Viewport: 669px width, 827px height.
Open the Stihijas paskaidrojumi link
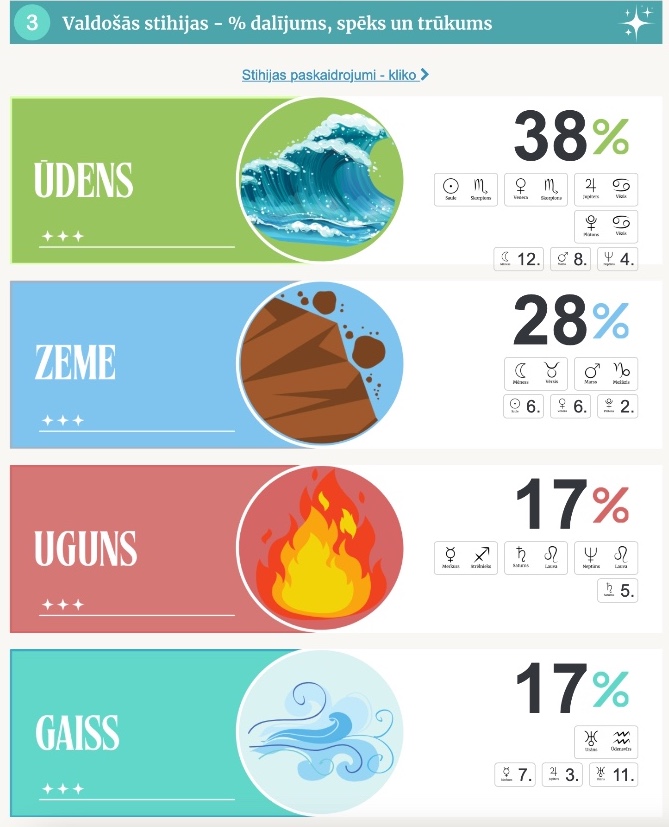pyautogui.click(x=334, y=75)
